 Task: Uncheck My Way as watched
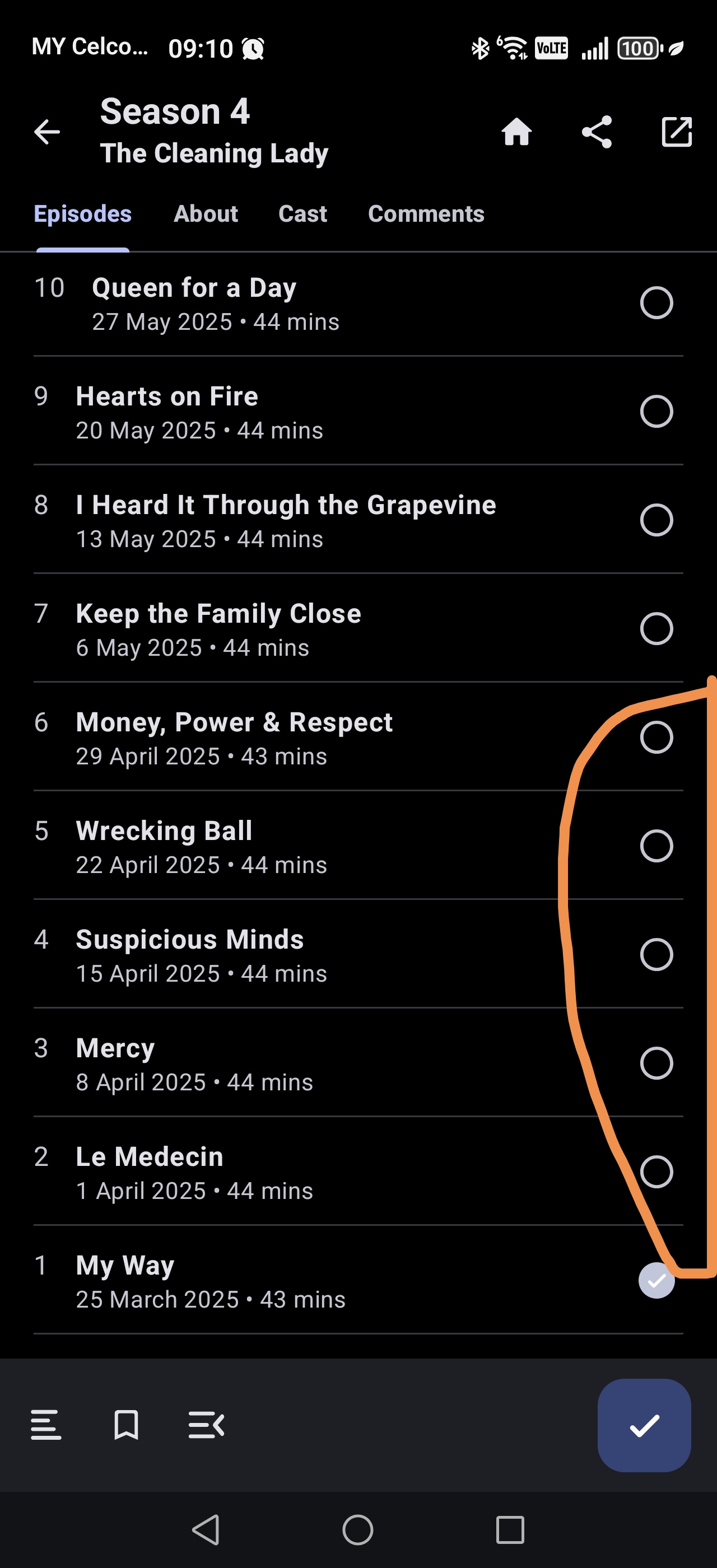coord(656,1281)
